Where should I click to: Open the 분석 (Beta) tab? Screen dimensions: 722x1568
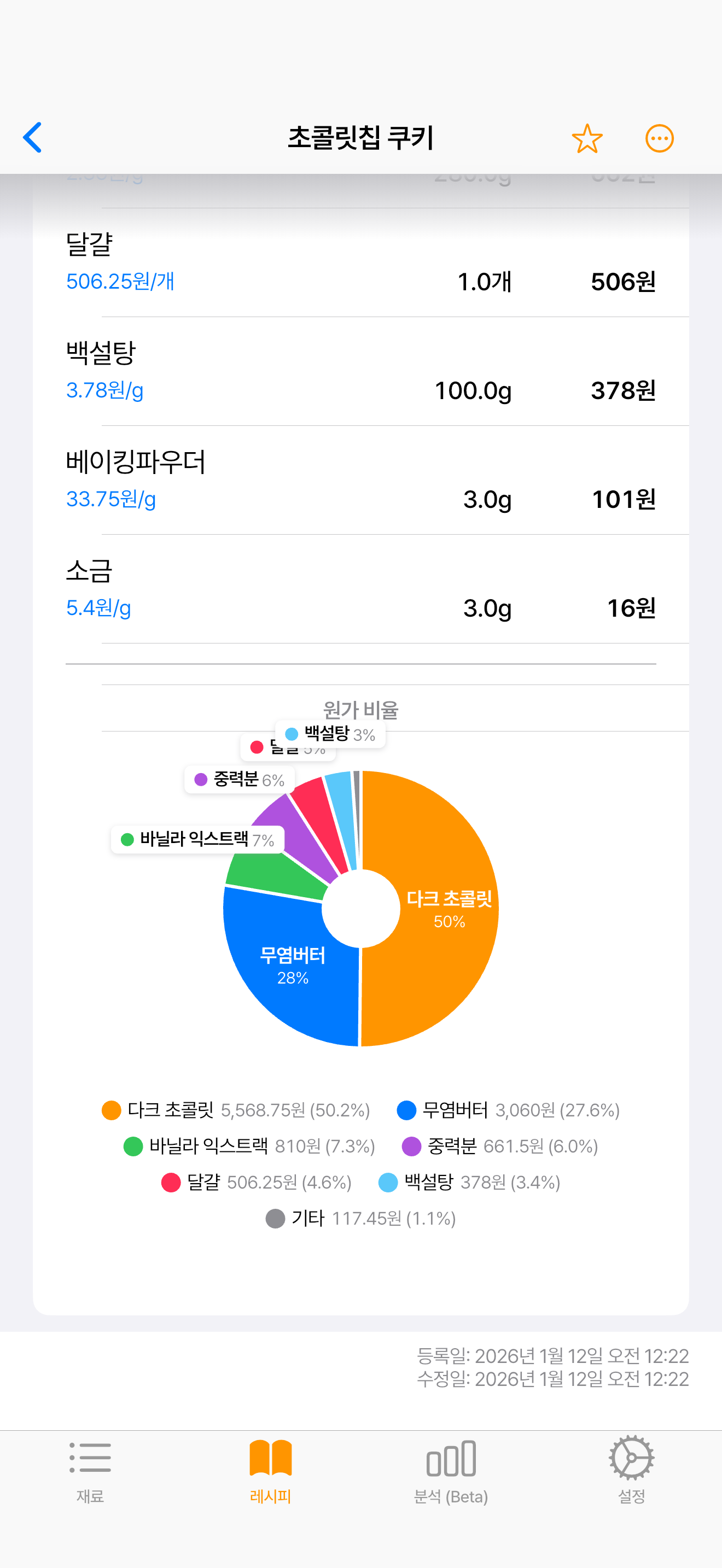[451, 1479]
